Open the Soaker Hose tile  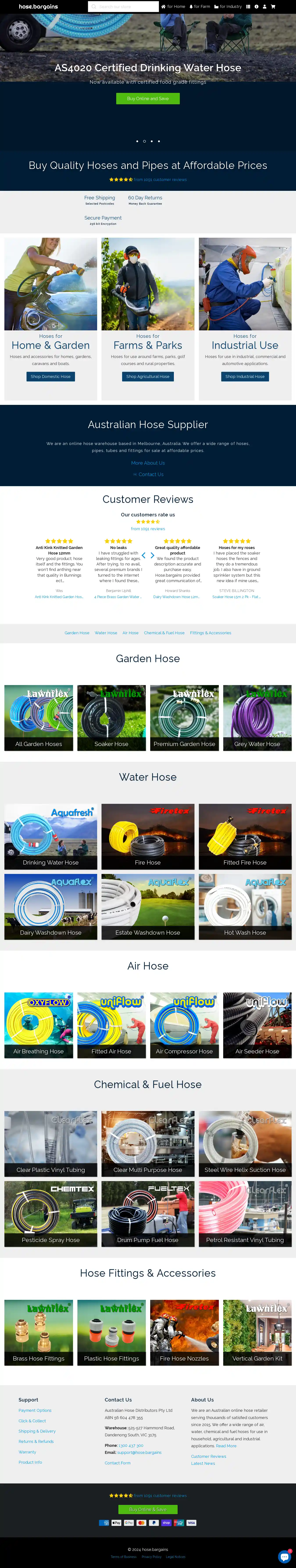pyautogui.click(x=111, y=718)
